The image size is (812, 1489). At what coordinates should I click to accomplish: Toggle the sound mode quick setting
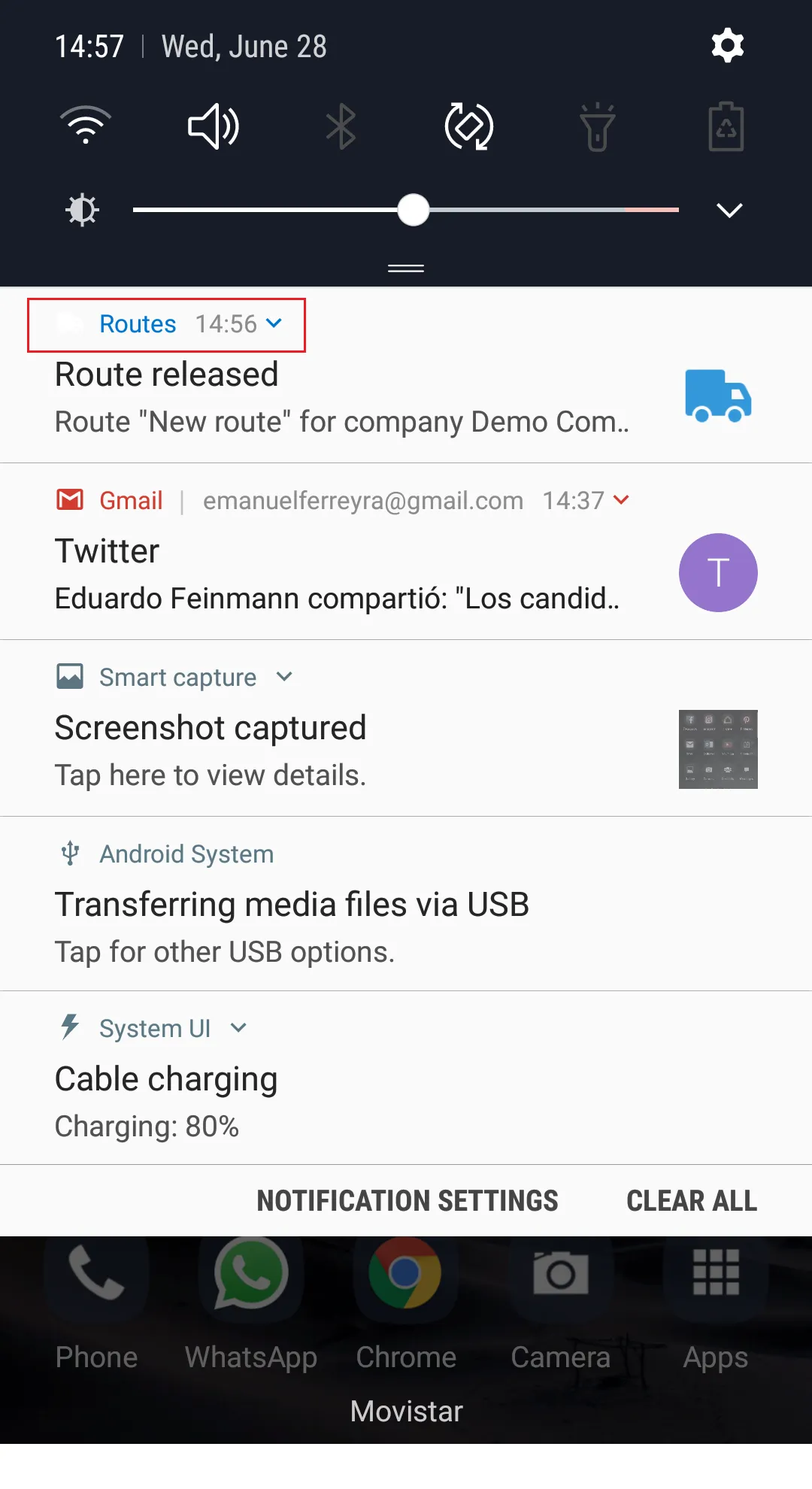[x=214, y=126]
